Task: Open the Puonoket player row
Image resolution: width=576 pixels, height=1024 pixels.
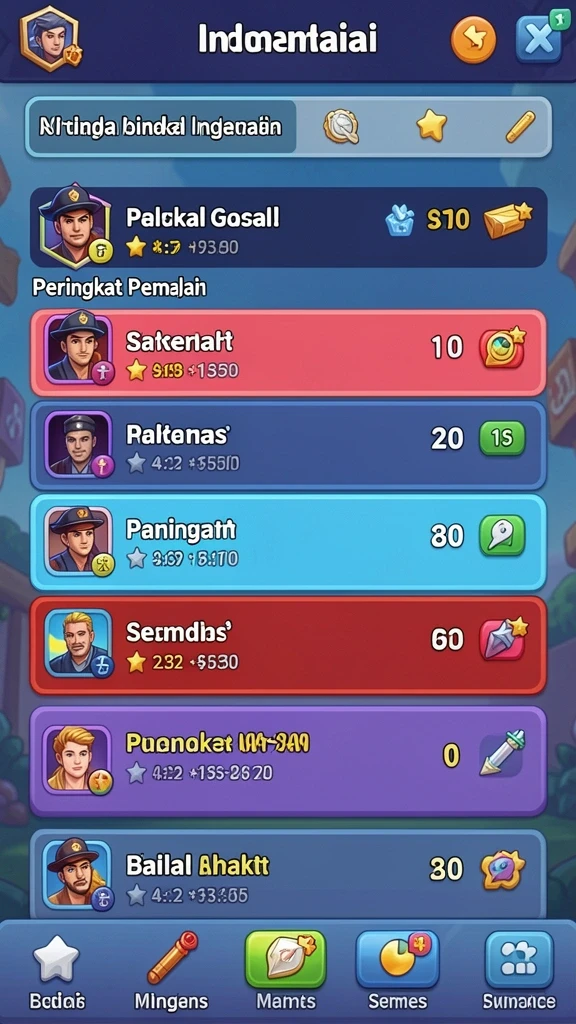Action: (288, 761)
